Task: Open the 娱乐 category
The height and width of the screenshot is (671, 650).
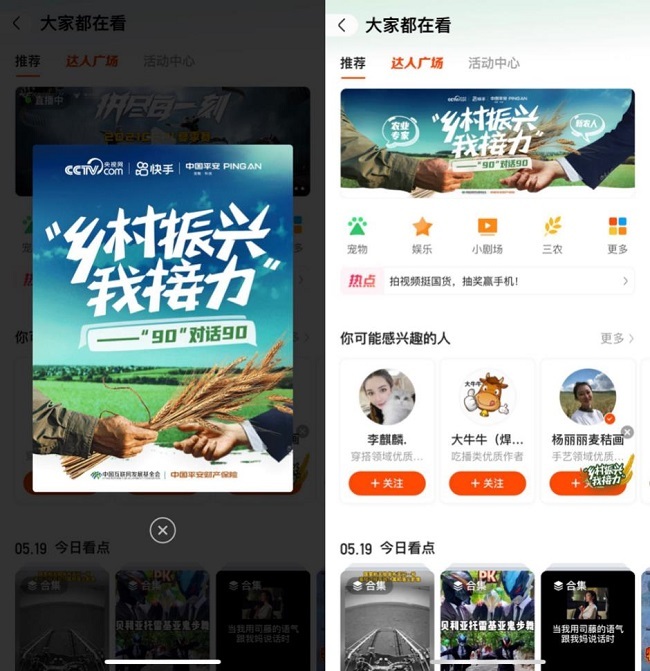Action: tap(422, 235)
